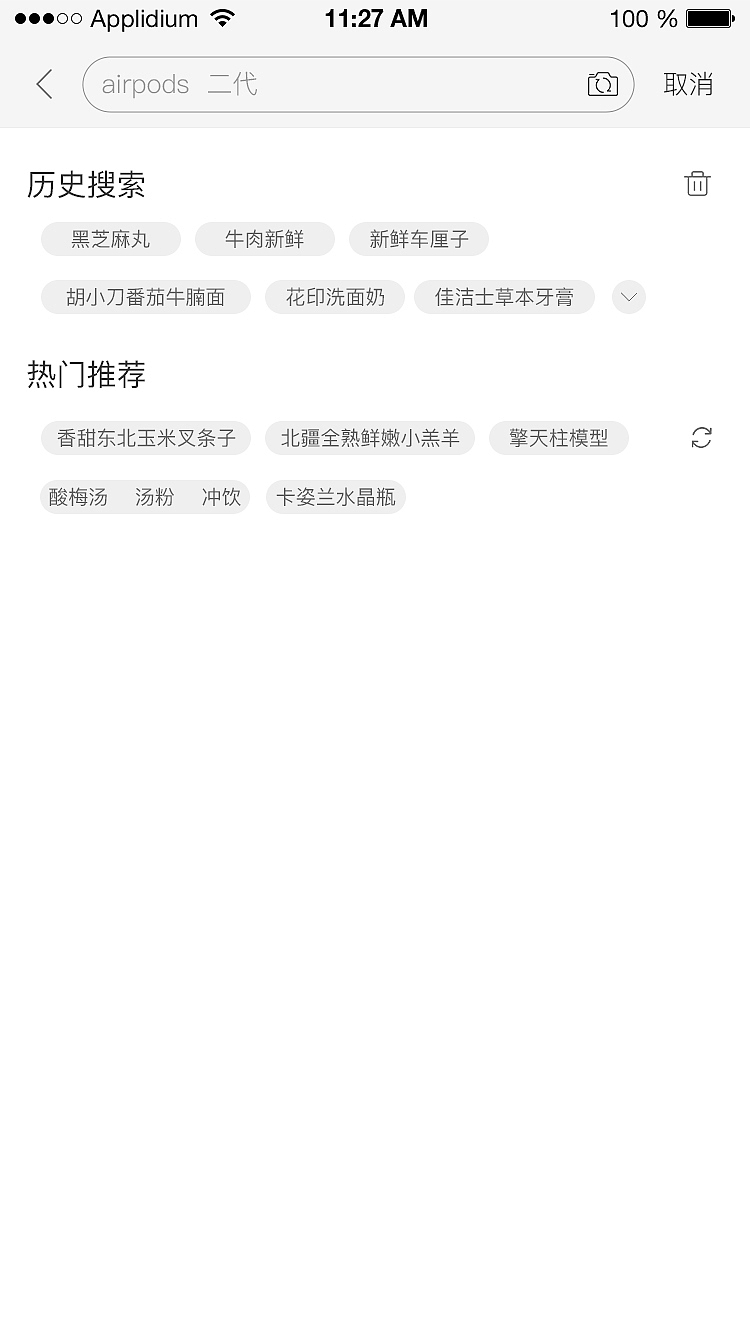Tap the refresh icon next to hot recommendations
This screenshot has width=750, height=1334.
point(702,437)
